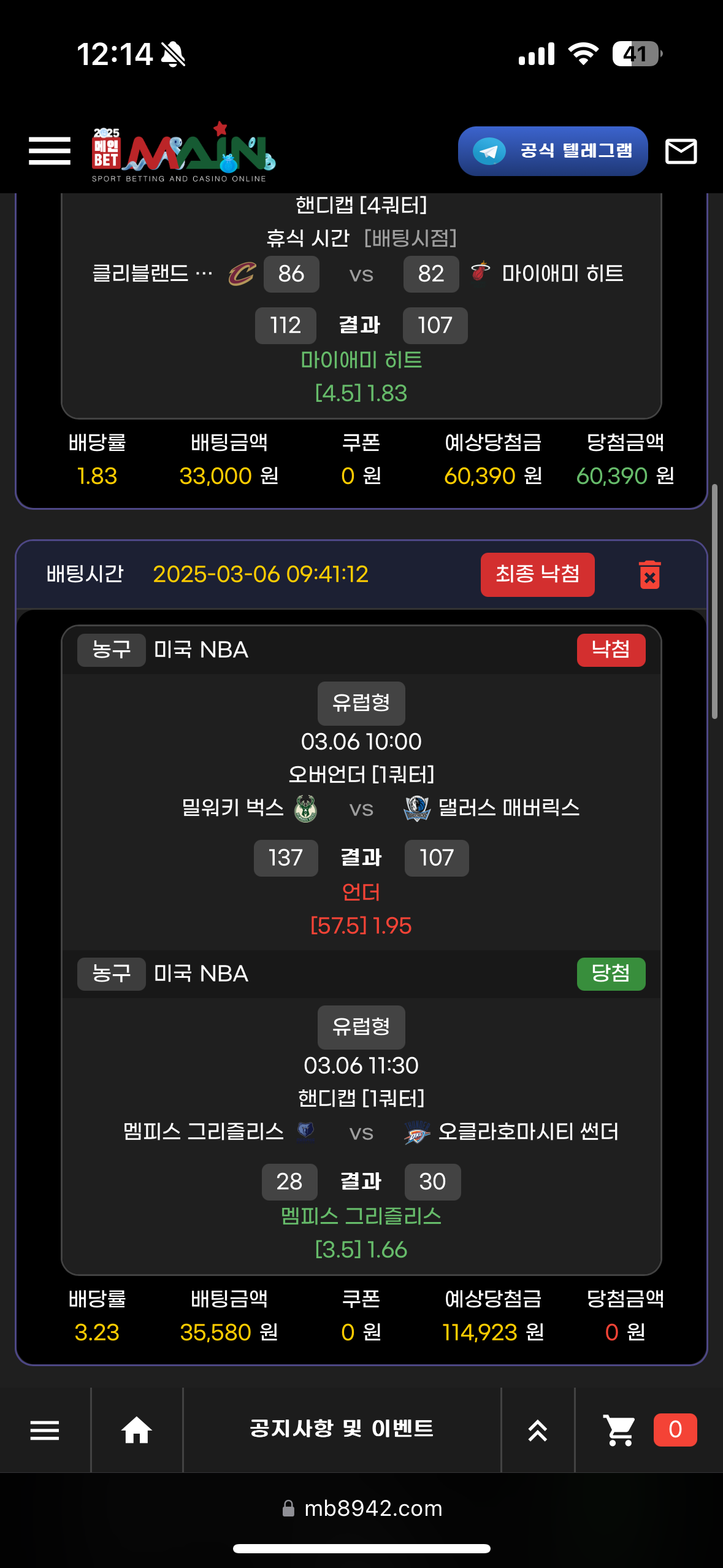Open the hamburger menu in the header
The height and width of the screenshot is (1568, 723).
(x=49, y=151)
